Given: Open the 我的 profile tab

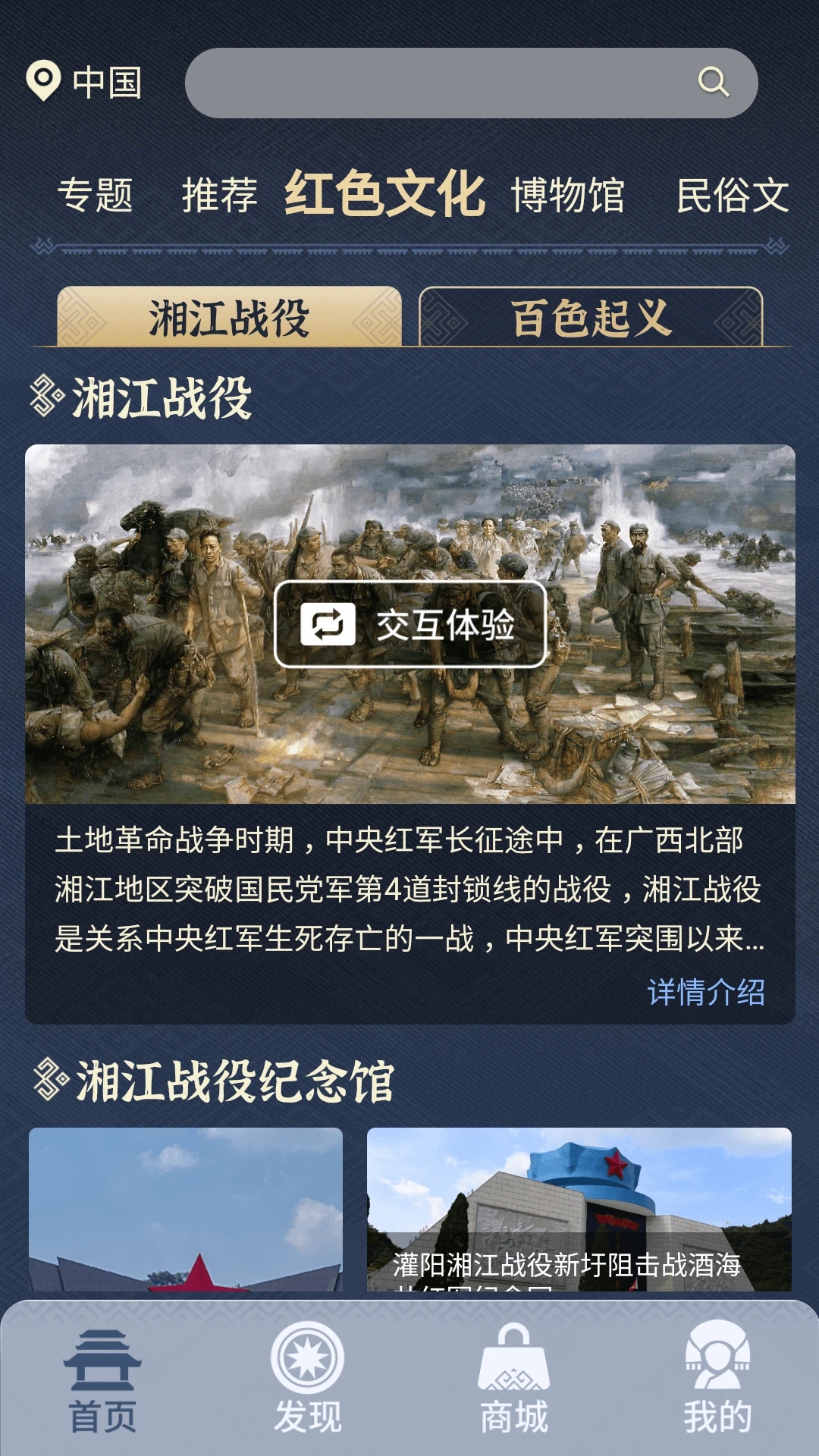Looking at the screenshot, I should pos(717,1380).
